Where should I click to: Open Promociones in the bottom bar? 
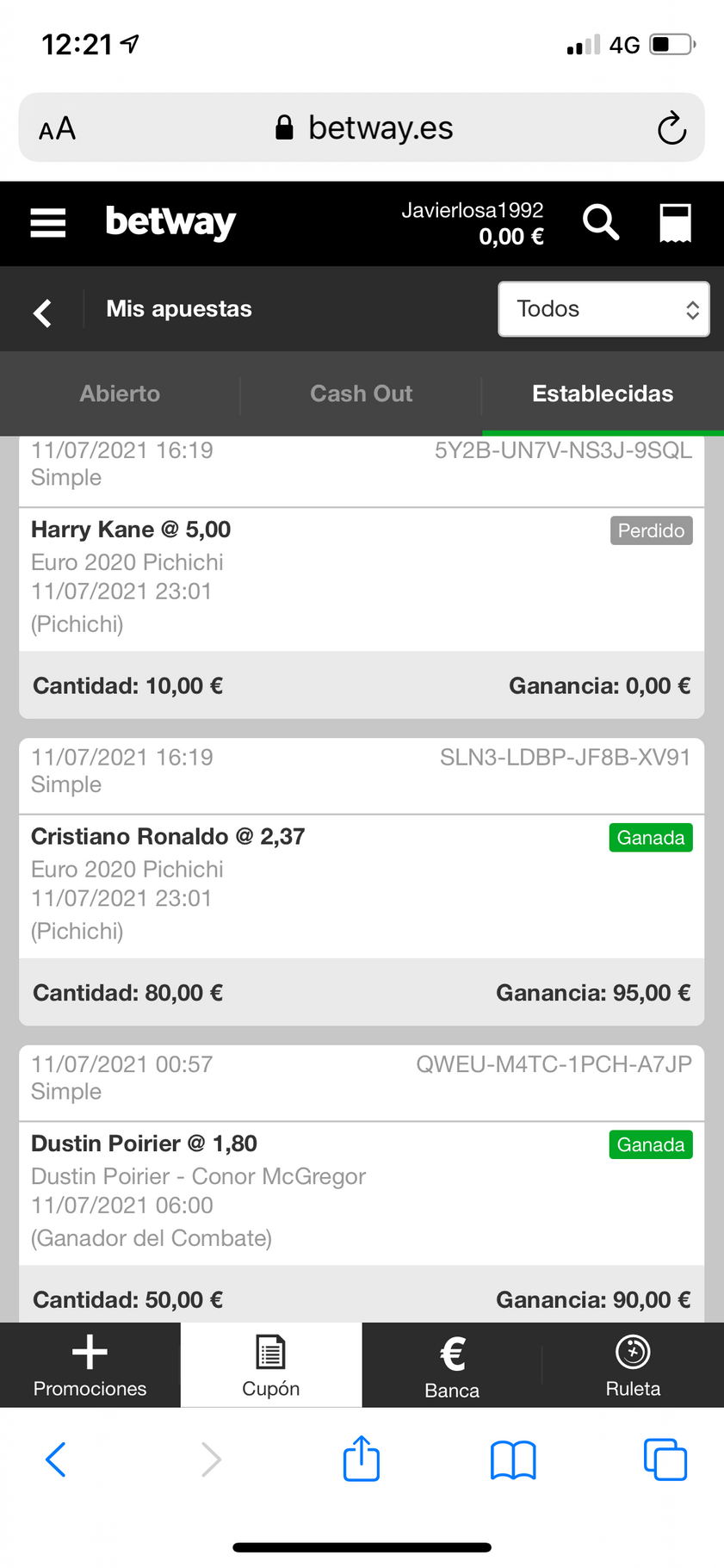pos(90,1365)
